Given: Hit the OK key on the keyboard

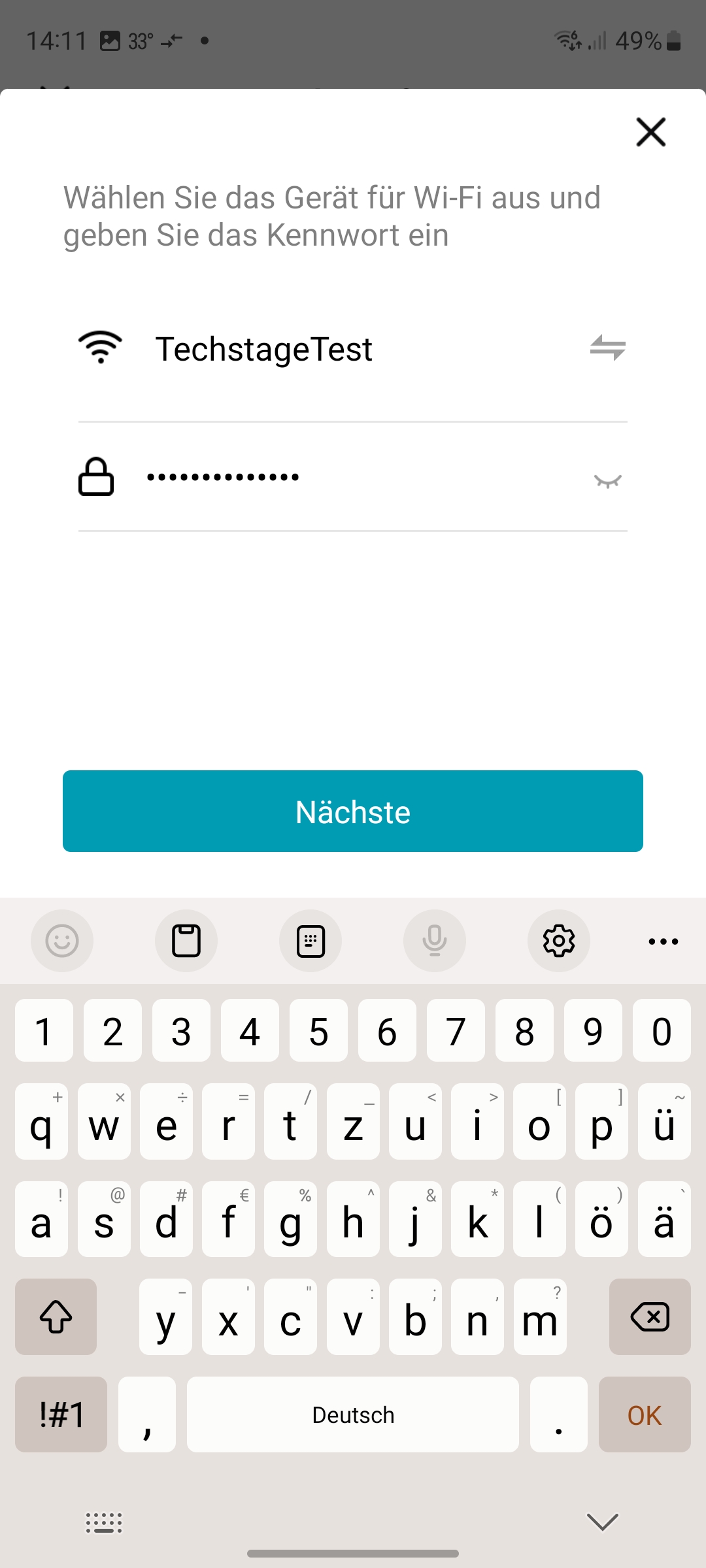Looking at the screenshot, I should pyautogui.click(x=645, y=1414).
